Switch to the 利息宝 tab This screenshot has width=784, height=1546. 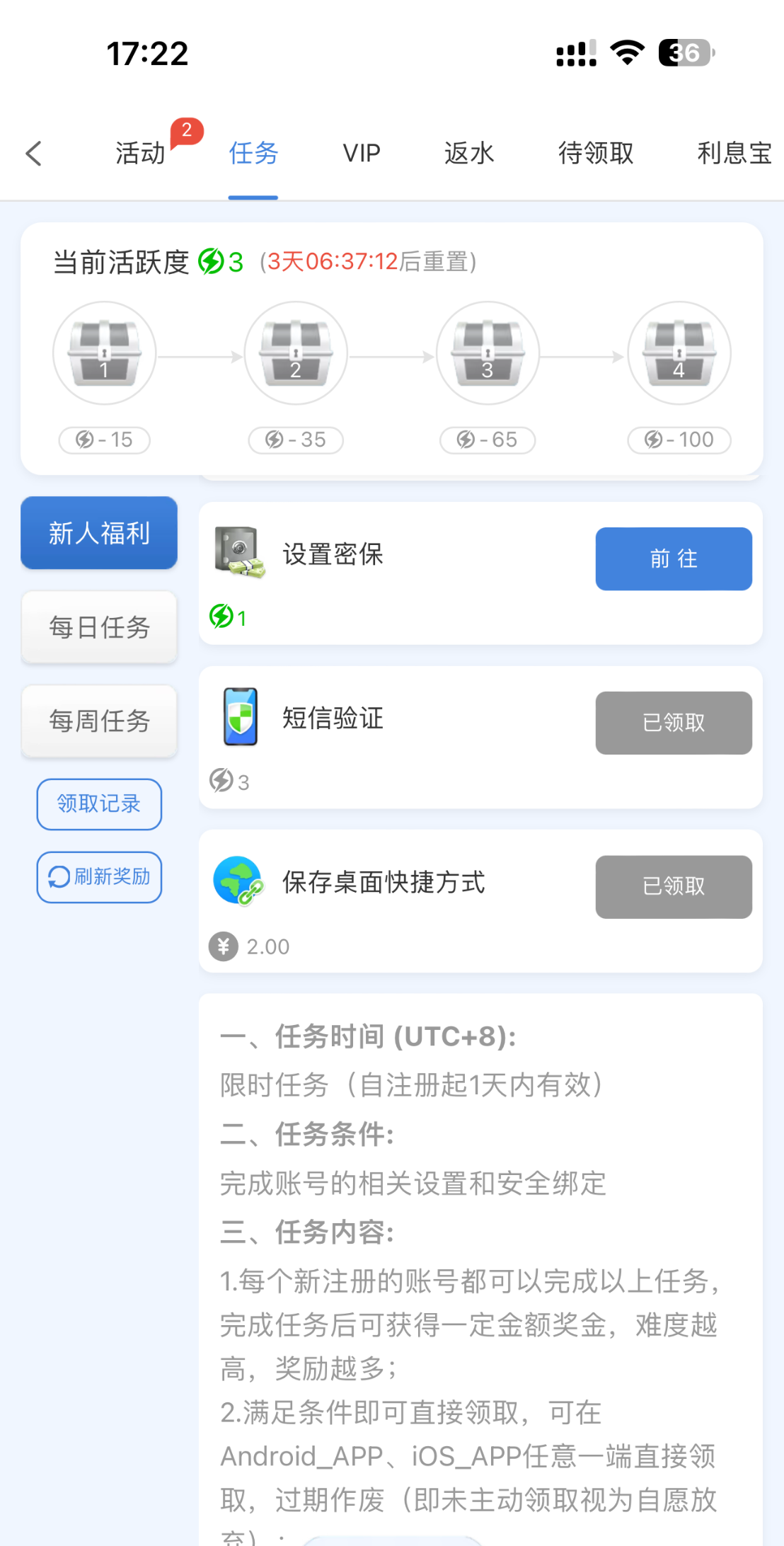(734, 153)
